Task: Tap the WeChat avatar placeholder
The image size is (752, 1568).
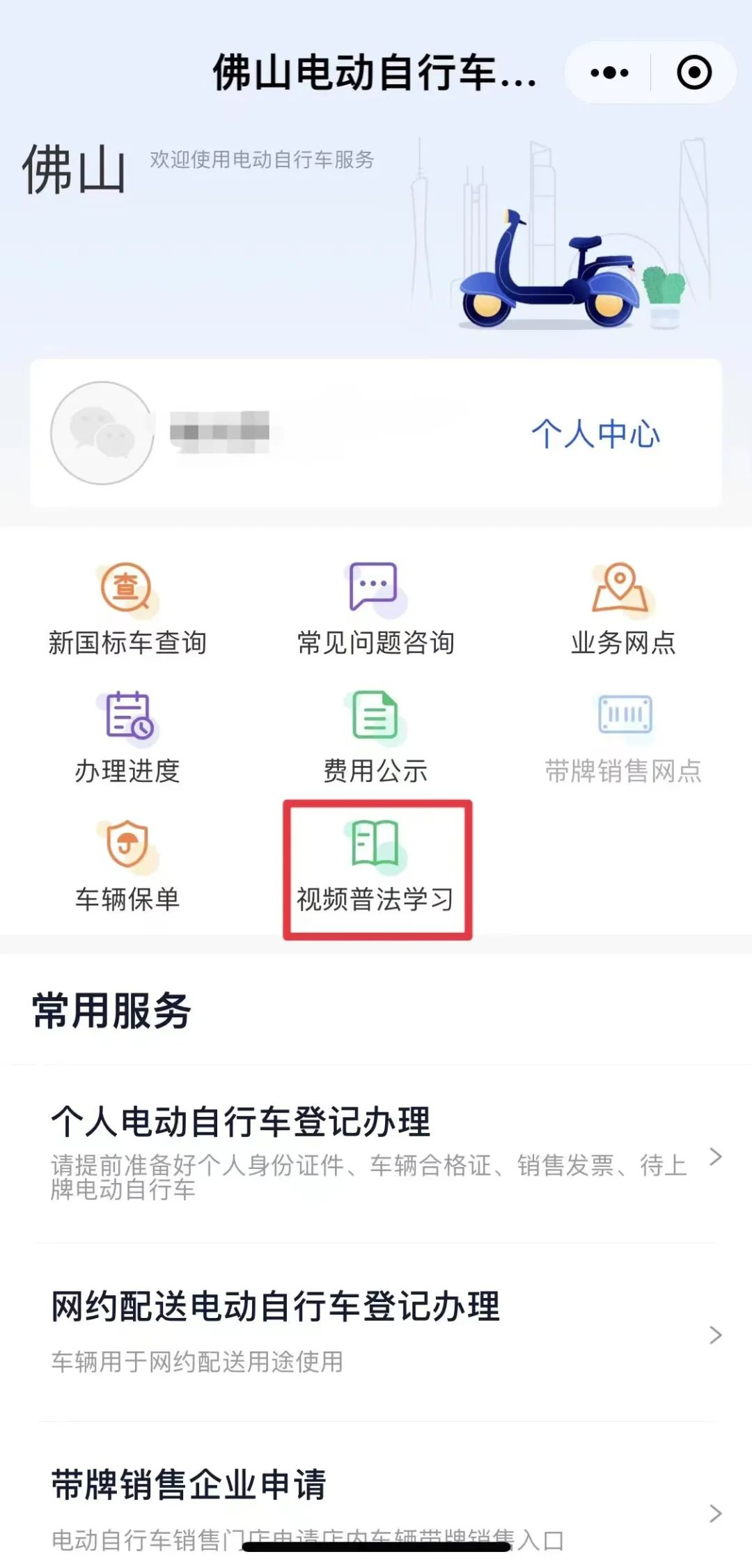Action: click(x=102, y=433)
